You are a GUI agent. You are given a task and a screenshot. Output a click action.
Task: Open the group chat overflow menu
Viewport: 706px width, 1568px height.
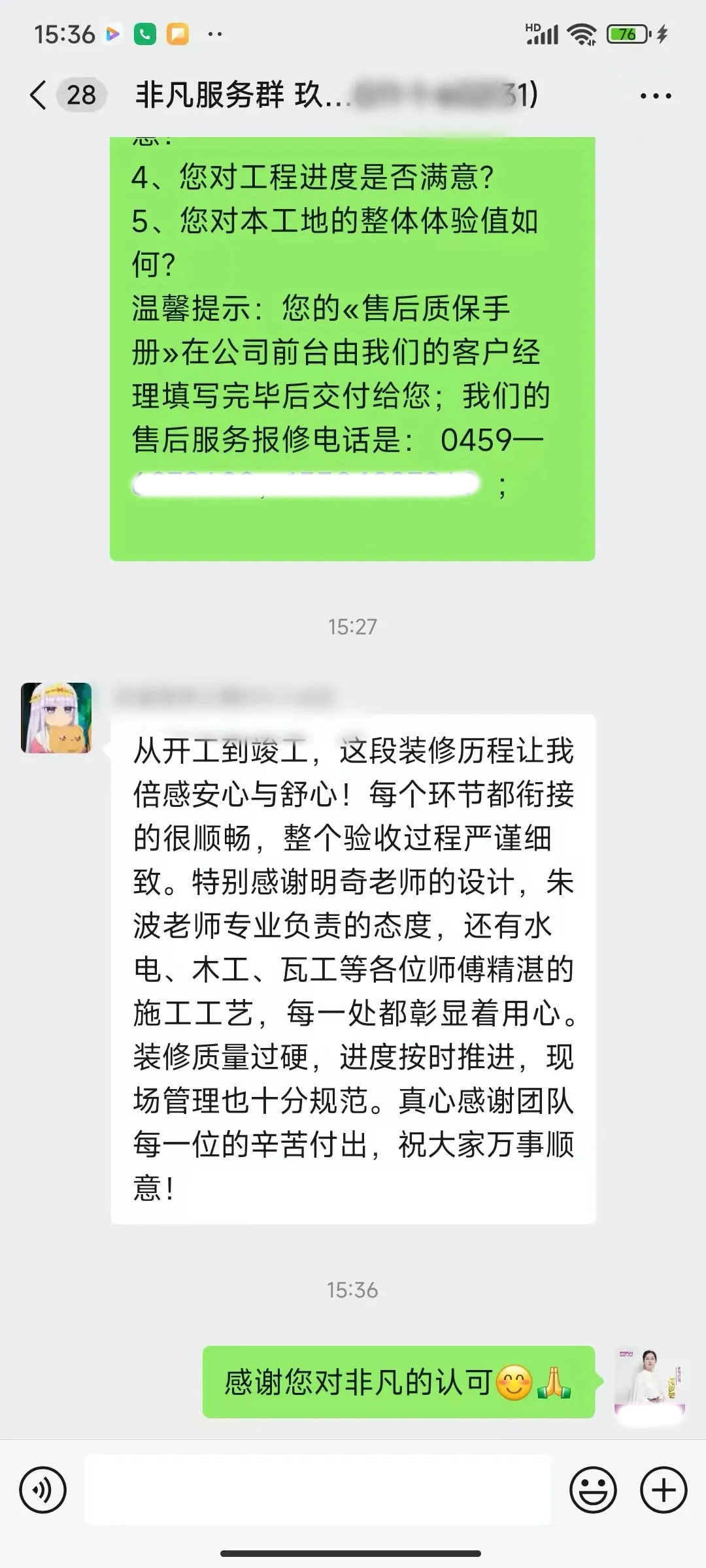coord(656,96)
